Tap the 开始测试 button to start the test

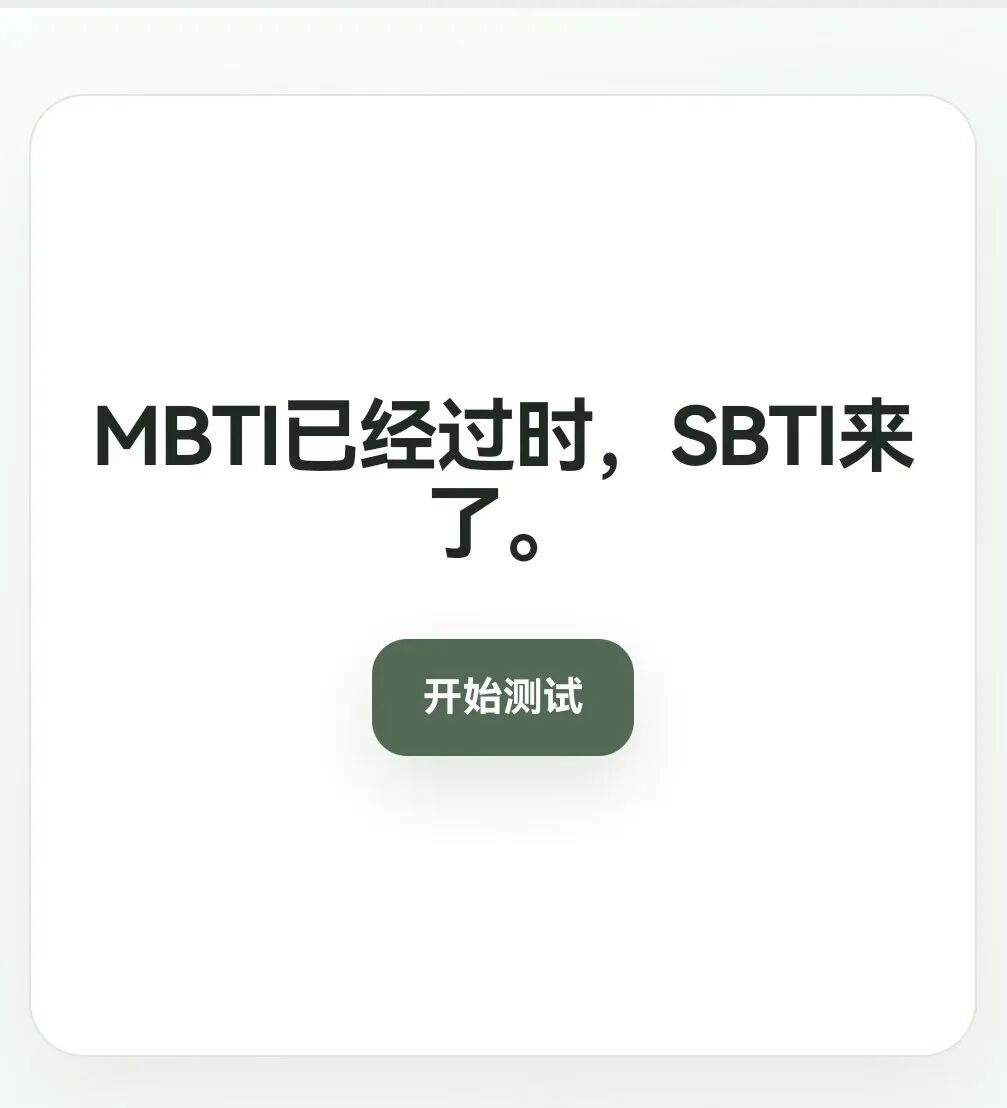pos(502,697)
